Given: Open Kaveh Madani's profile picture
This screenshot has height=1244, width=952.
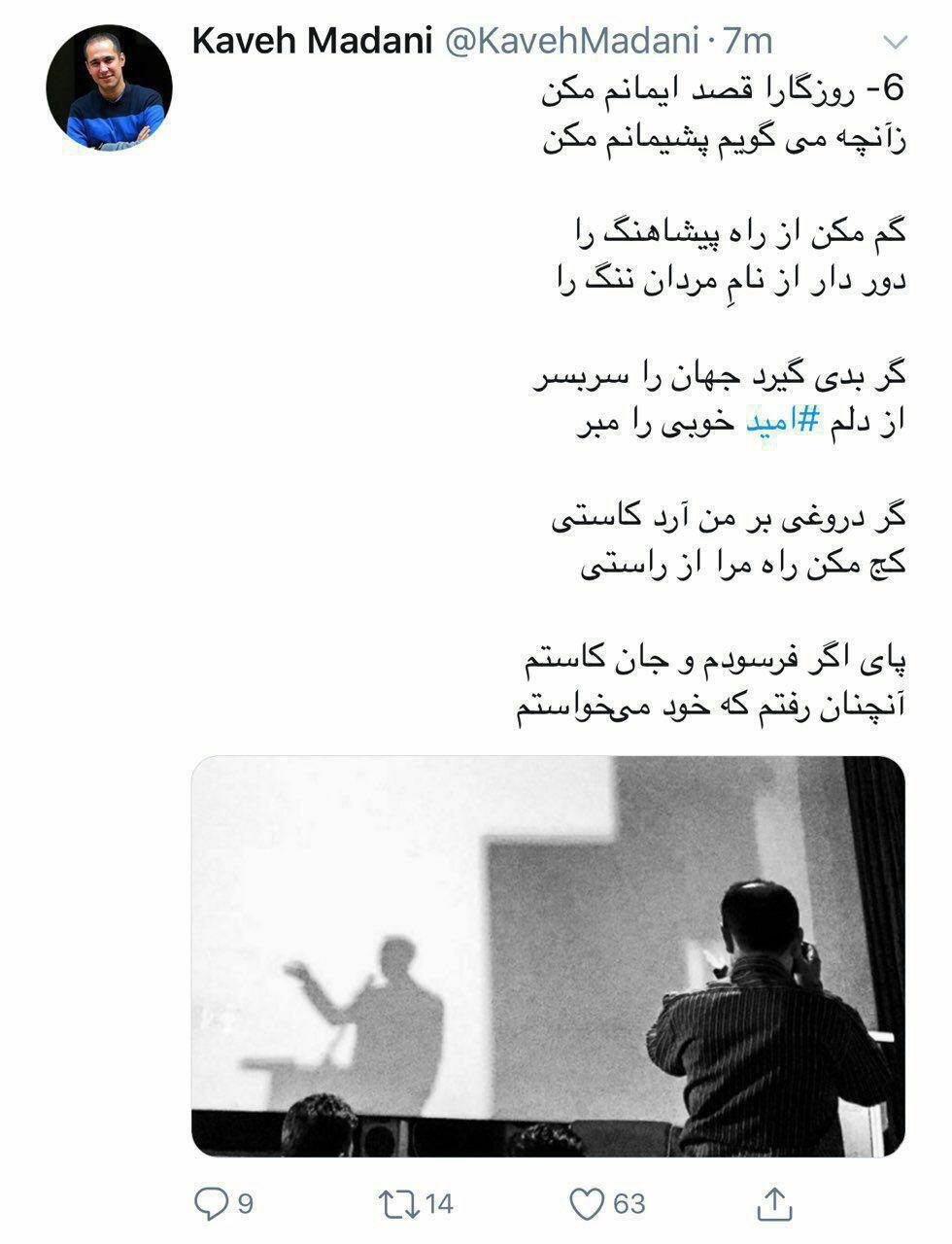Looking at the screenshot, I should (109, 88).
